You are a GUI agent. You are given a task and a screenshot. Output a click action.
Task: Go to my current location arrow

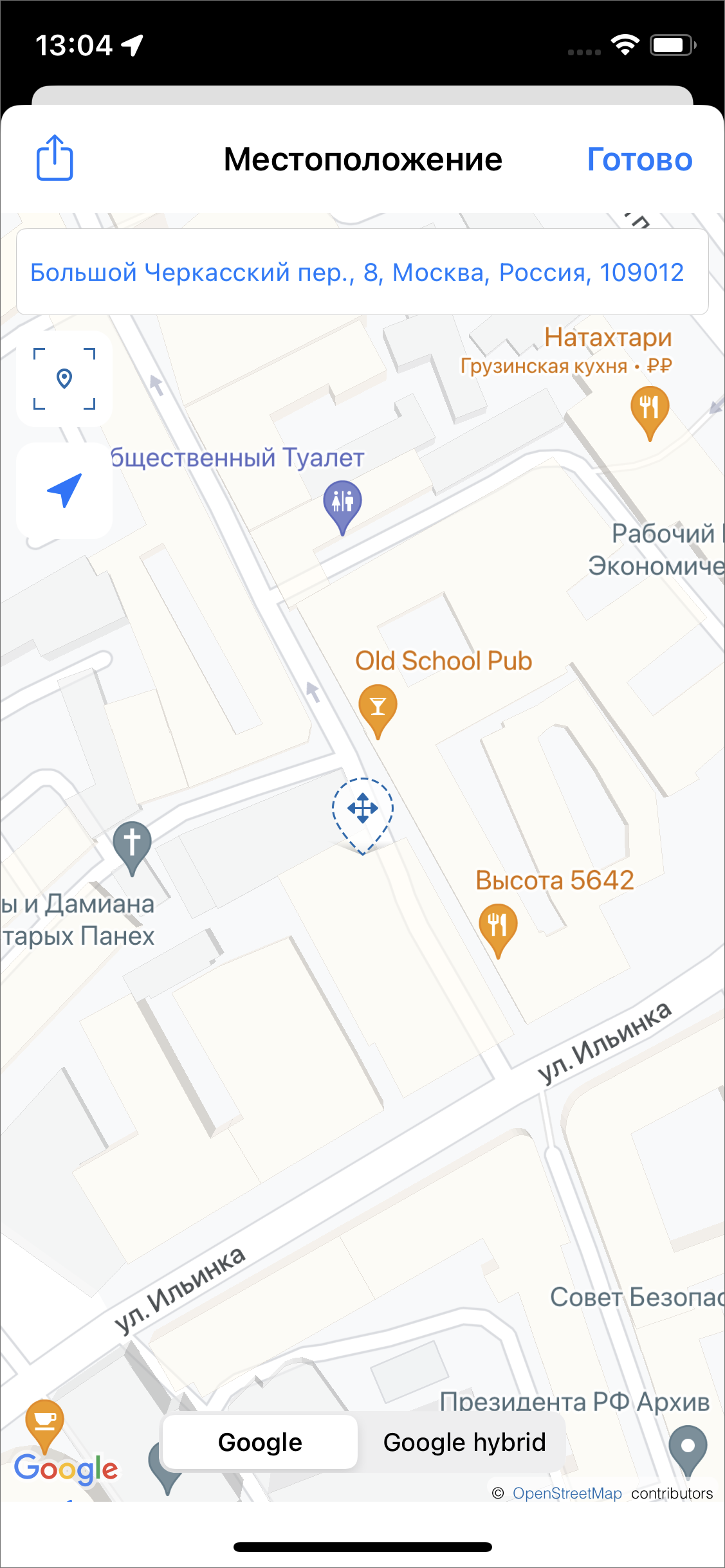tap(64, 491)
